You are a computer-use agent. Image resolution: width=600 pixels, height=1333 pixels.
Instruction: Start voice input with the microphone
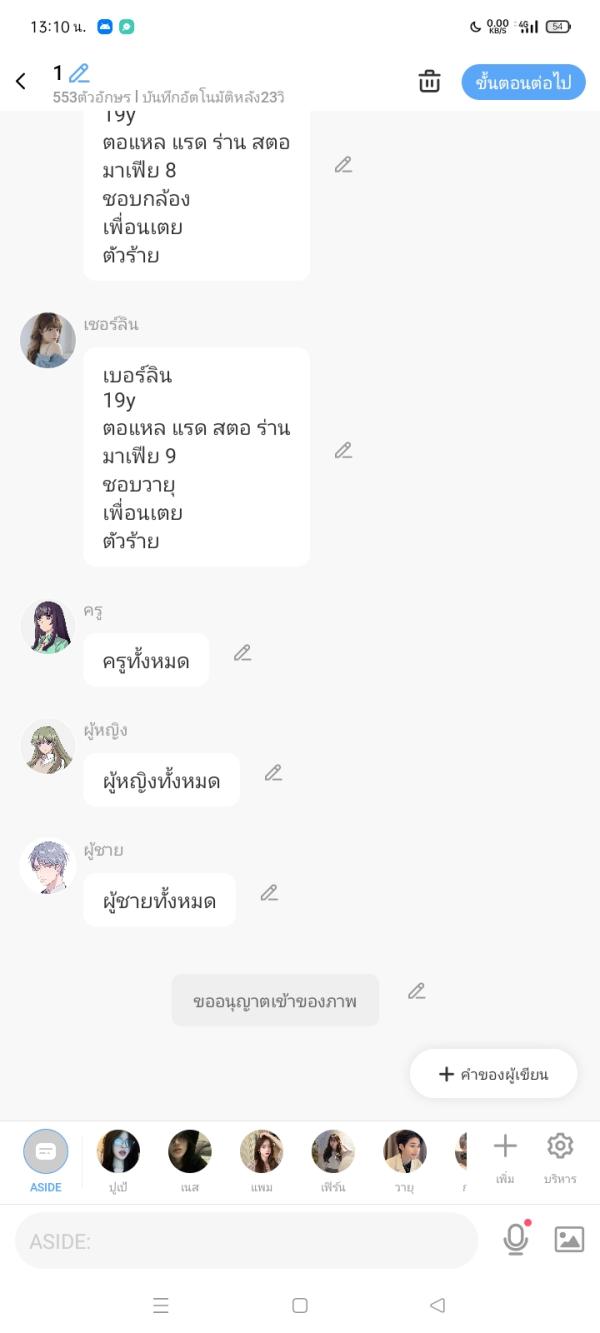tap(515, 1240)
